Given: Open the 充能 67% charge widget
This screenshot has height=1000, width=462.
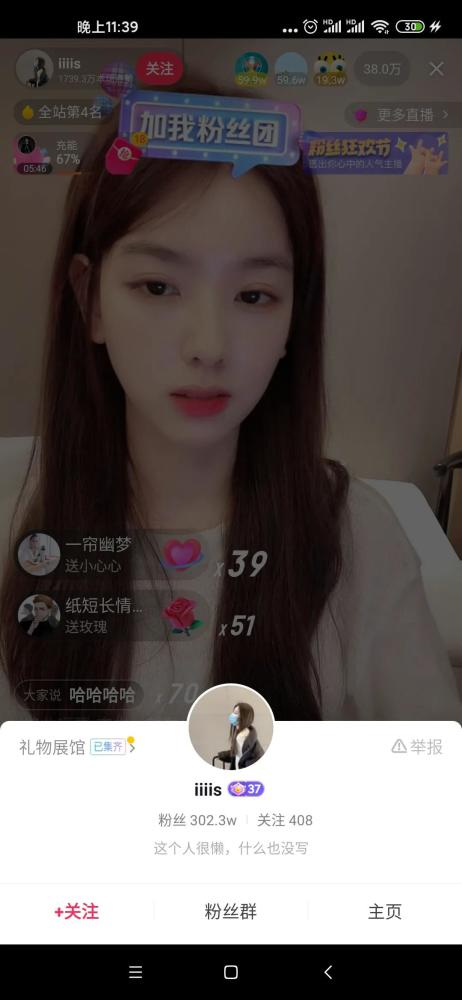Looking at the screenshot, I should pyautogui.click(x=48, y=154).
